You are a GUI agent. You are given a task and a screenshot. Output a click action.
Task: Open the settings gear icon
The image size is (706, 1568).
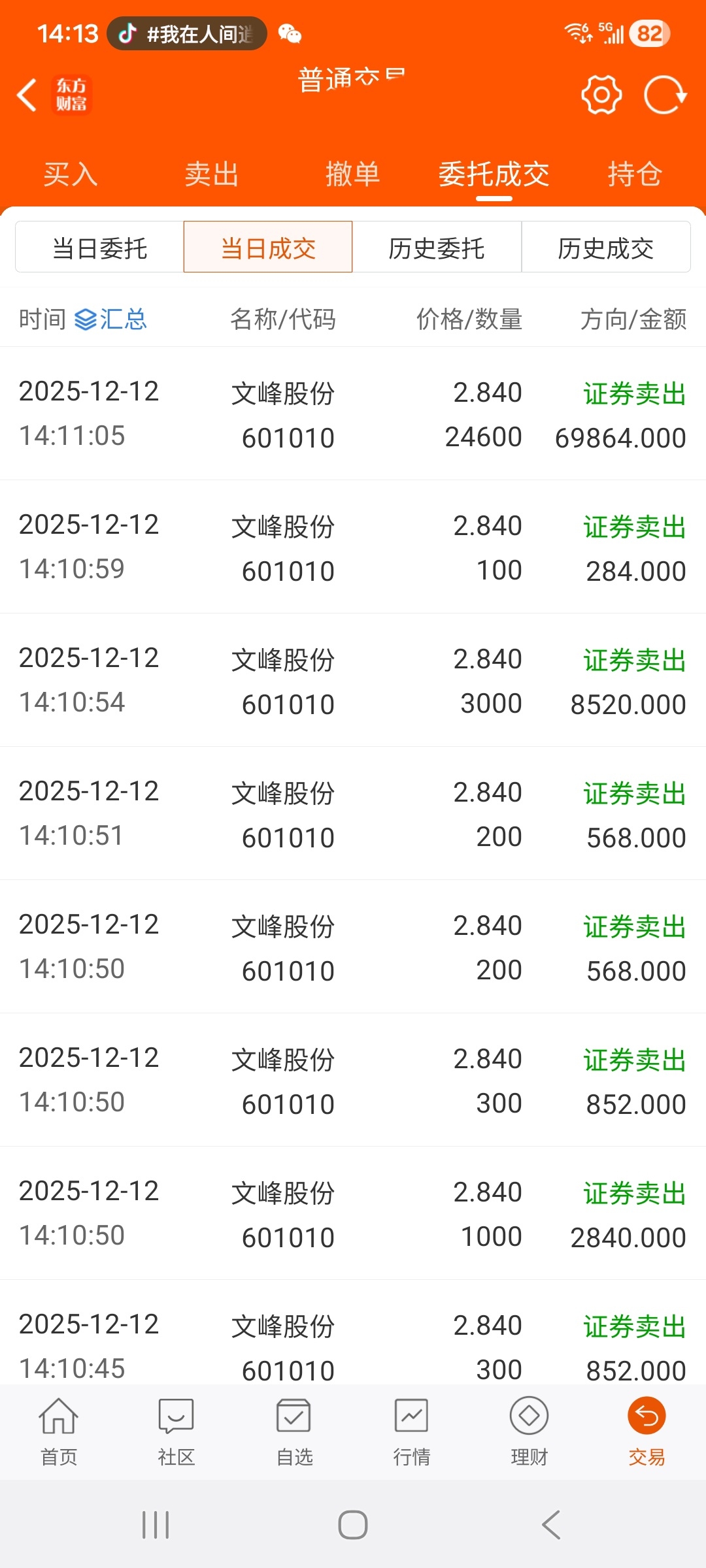(601, 95)
